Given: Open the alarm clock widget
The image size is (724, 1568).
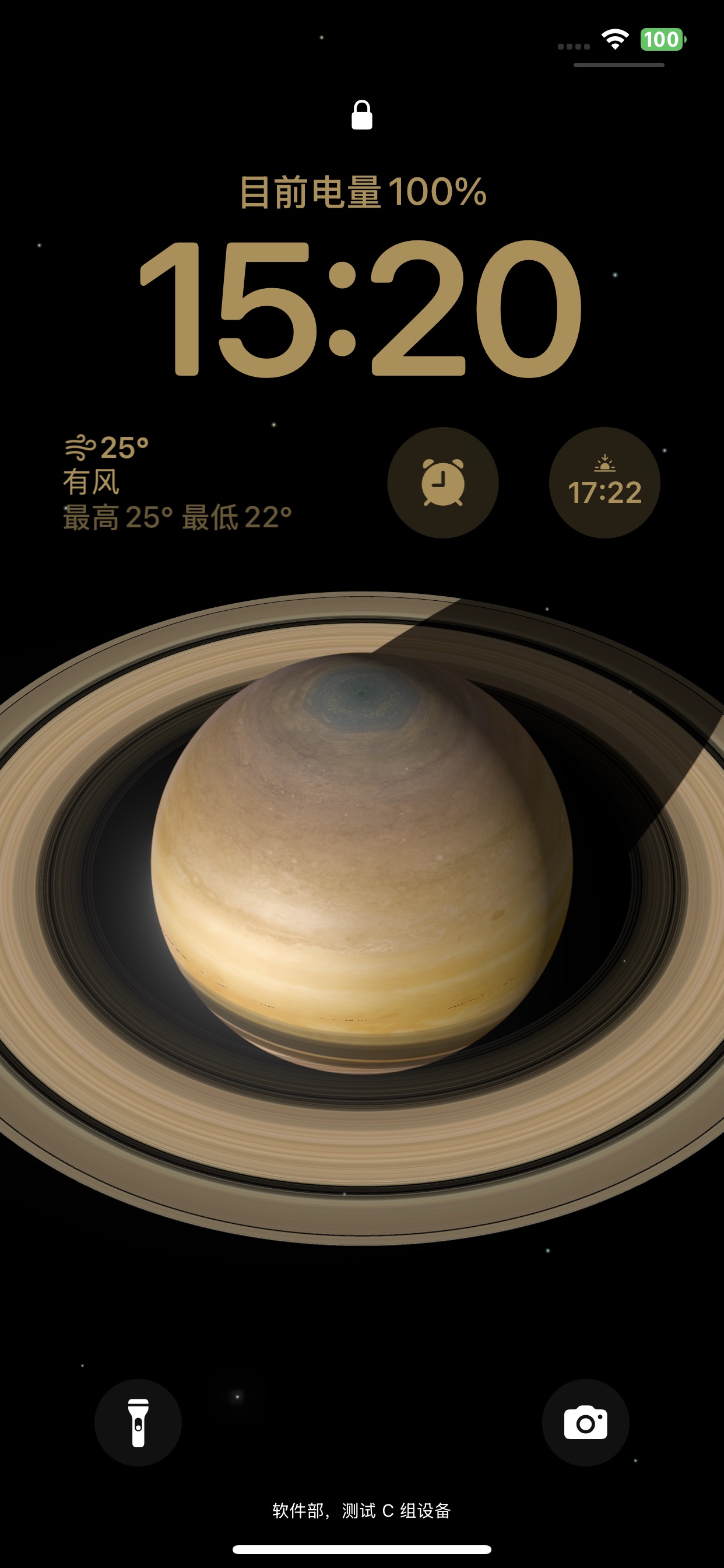Looking at the screenshot, I should pos(443,482).
